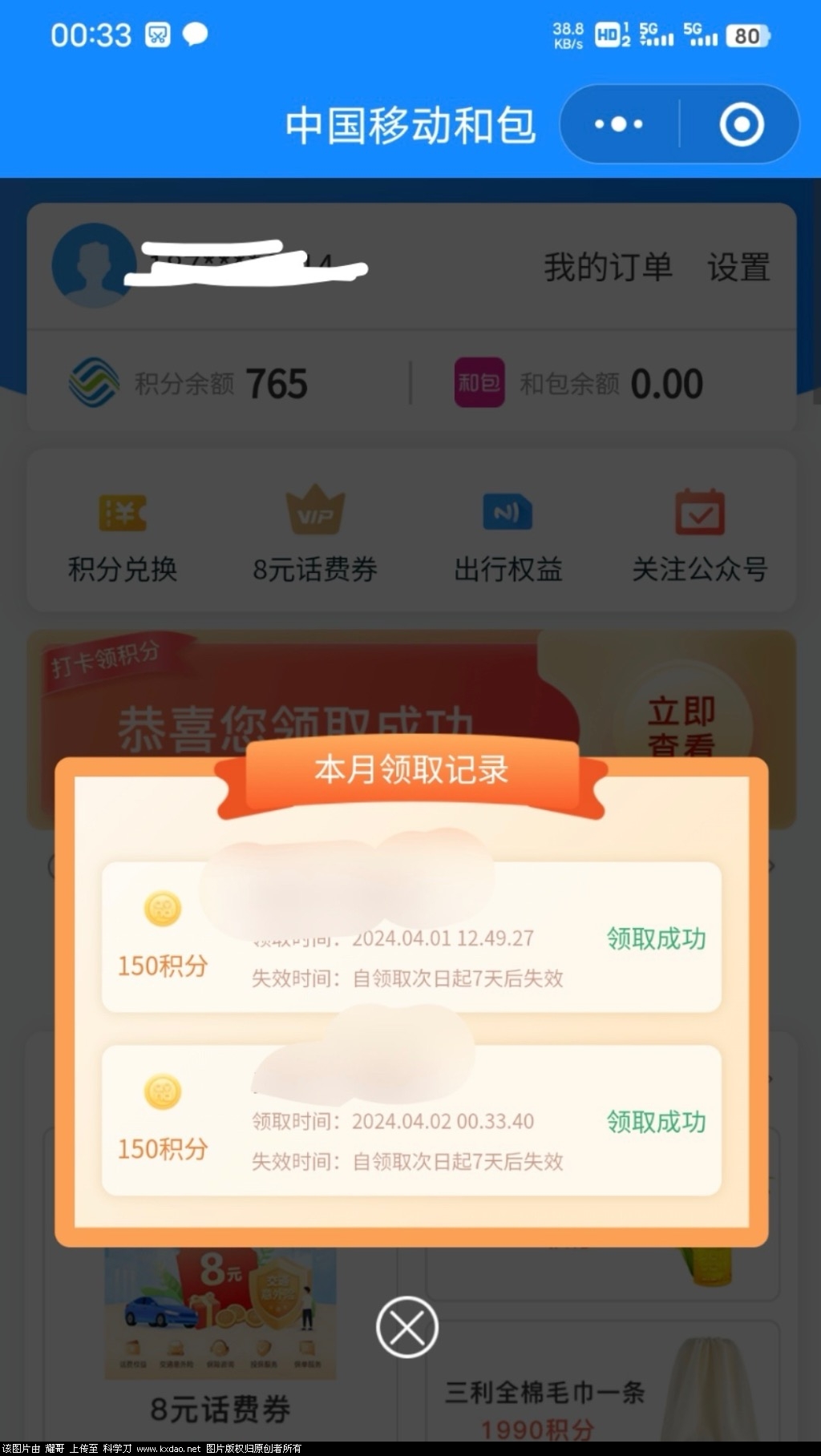The width and height of the screenshot is (821, 1456).
Task: Open 我的订单
Action: pyautogui.click(x=608, y=267)
